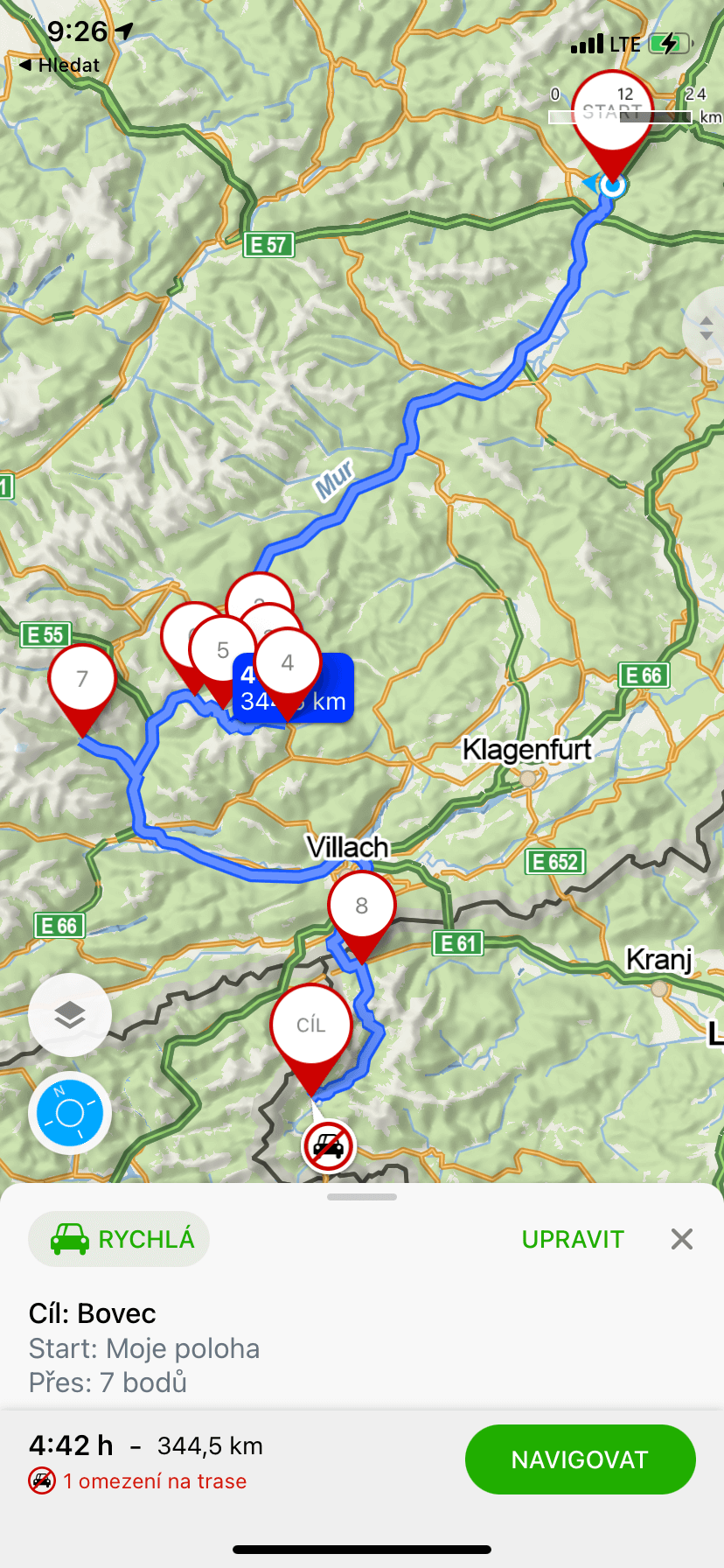Start navigation with the NAVIGOVAT button

point(580,1459)
